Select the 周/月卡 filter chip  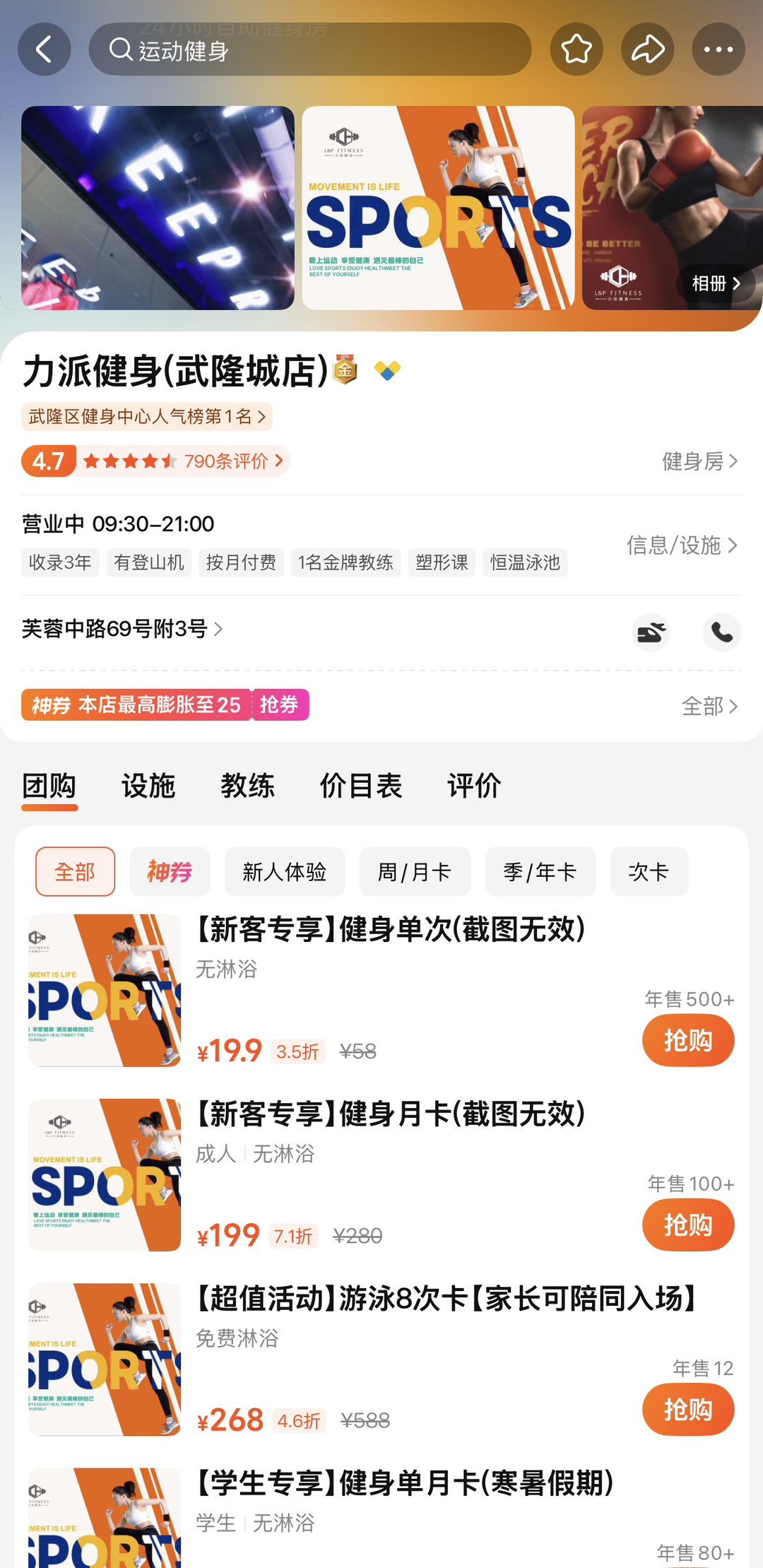(x=414, y=872)
